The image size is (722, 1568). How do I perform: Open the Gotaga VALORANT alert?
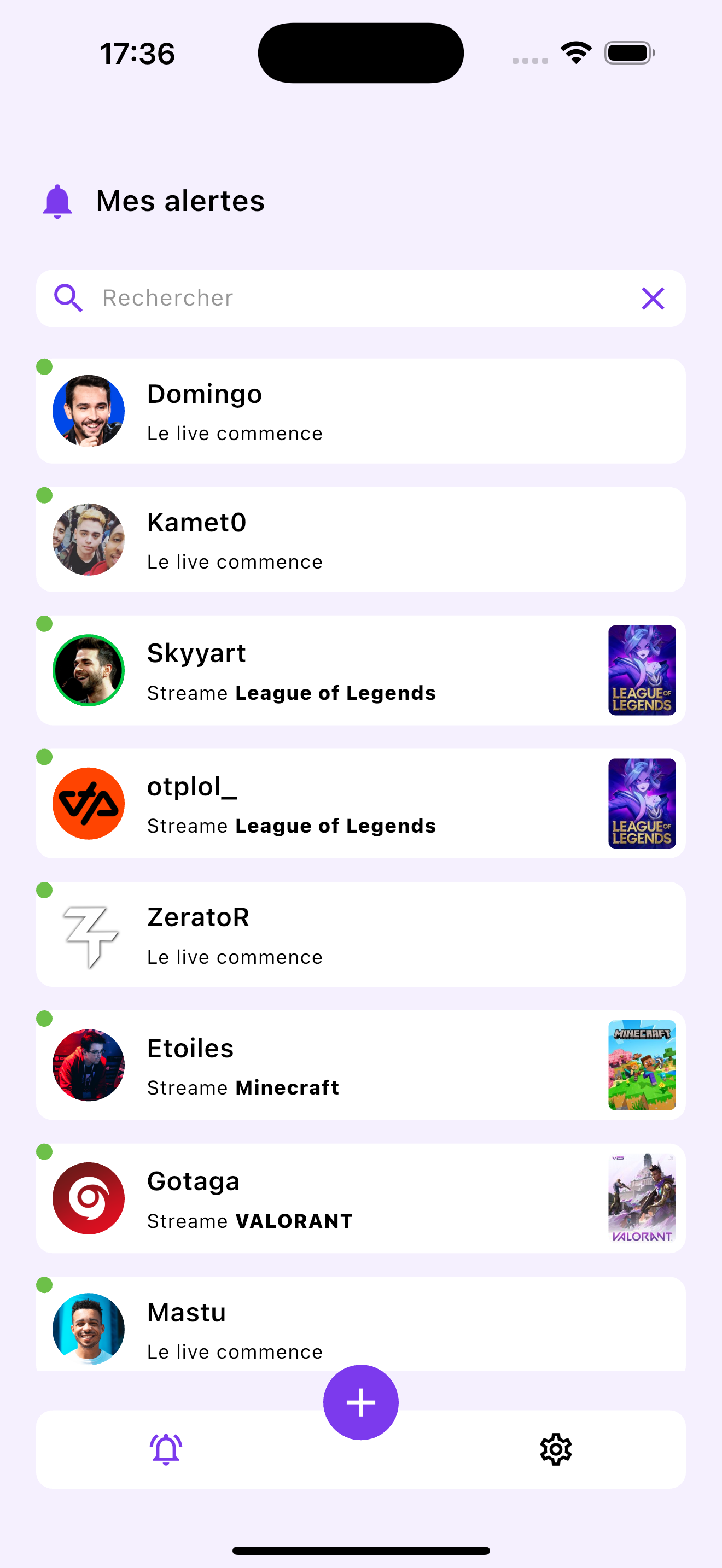361,1198
